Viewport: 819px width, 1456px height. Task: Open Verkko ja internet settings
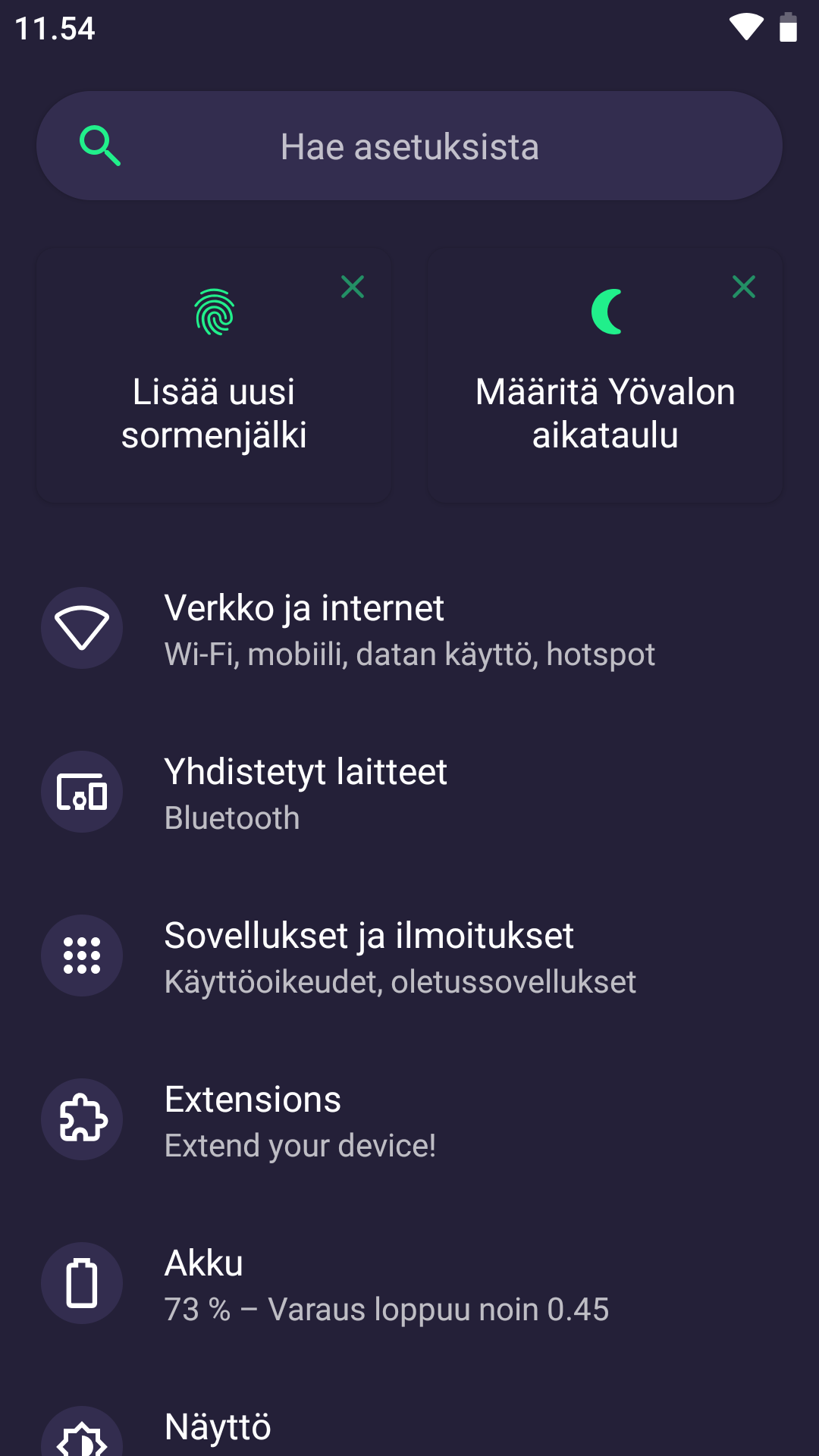pyautogui.click(x=409, y=629)
